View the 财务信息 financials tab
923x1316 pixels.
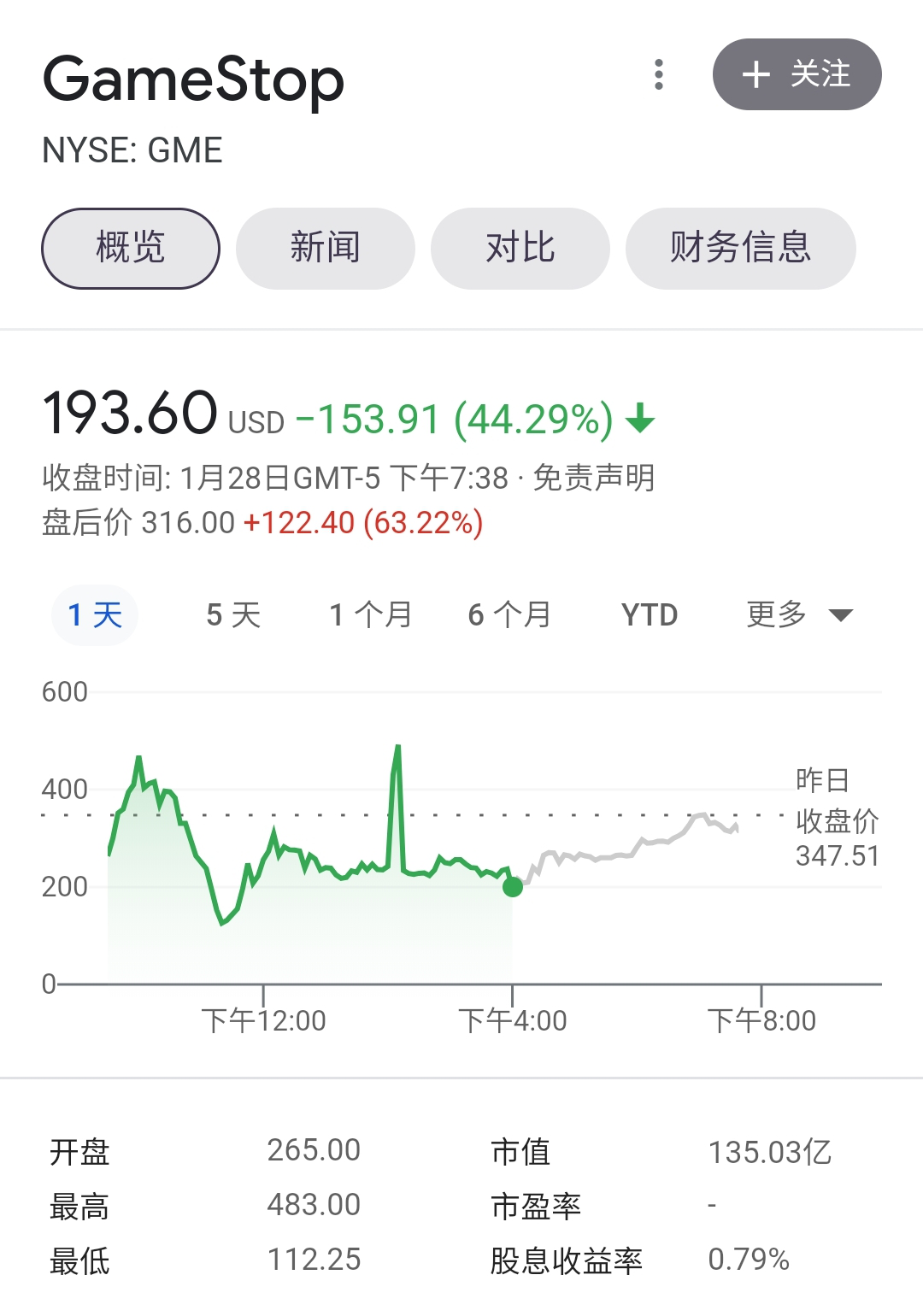pyautogui.click(x=740, y=249)
